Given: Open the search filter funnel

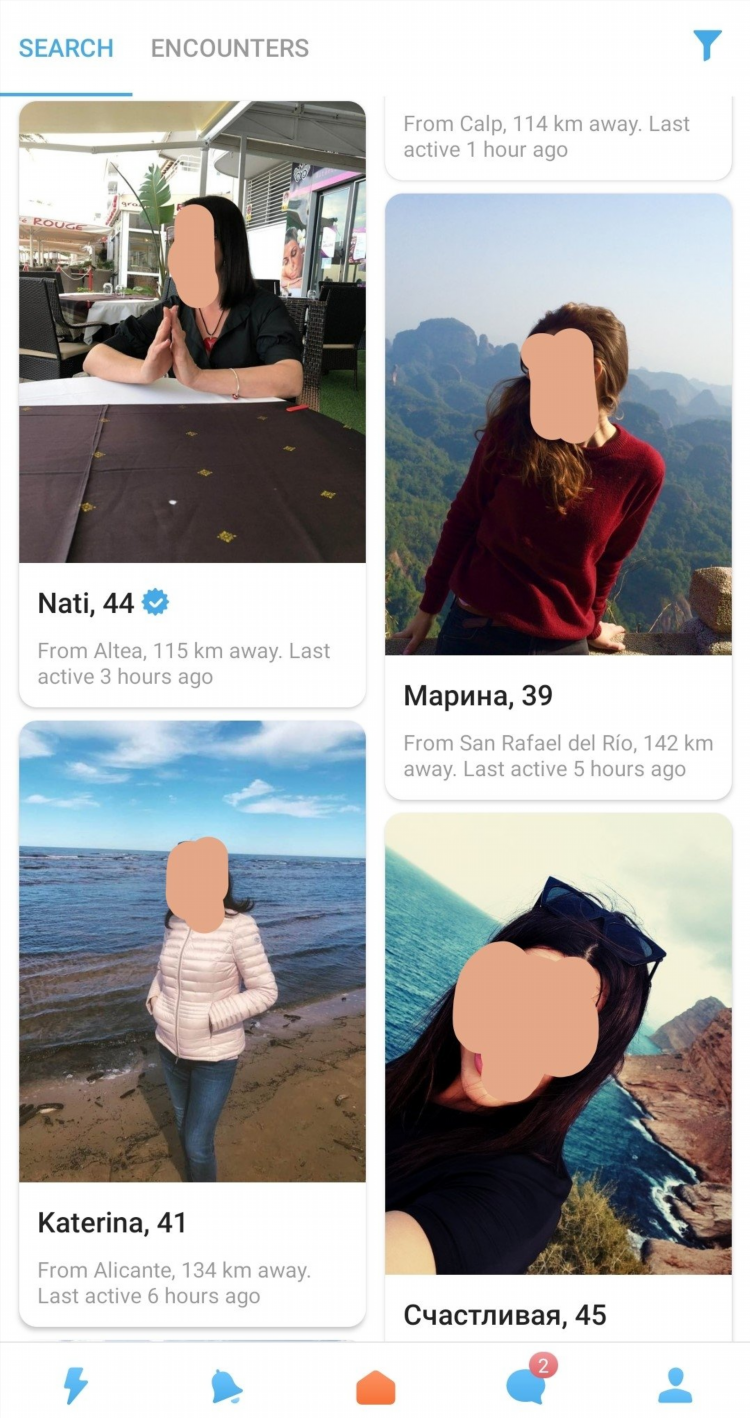Looking at the screenshot, I should coord(707,45).
